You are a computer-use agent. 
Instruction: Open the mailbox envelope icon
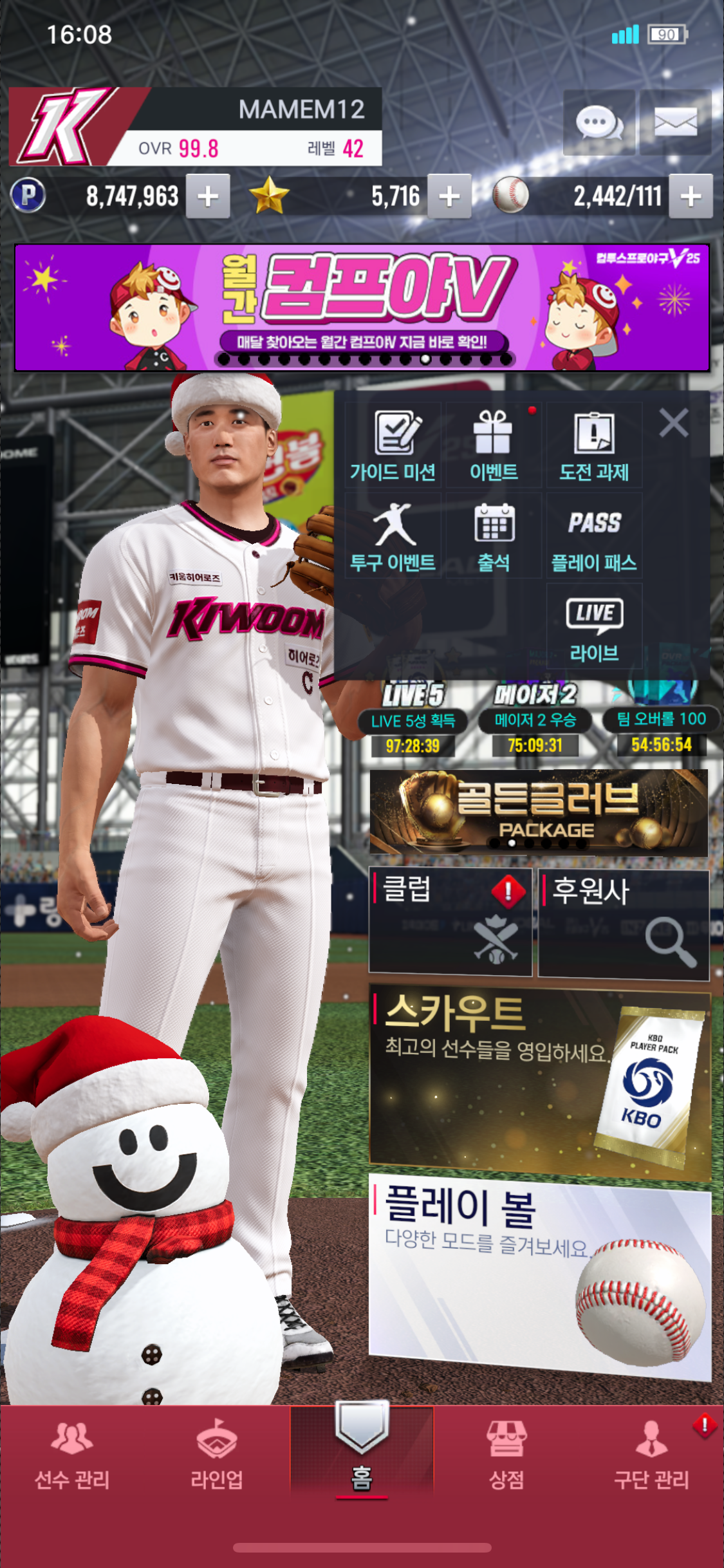click(675, 122)
